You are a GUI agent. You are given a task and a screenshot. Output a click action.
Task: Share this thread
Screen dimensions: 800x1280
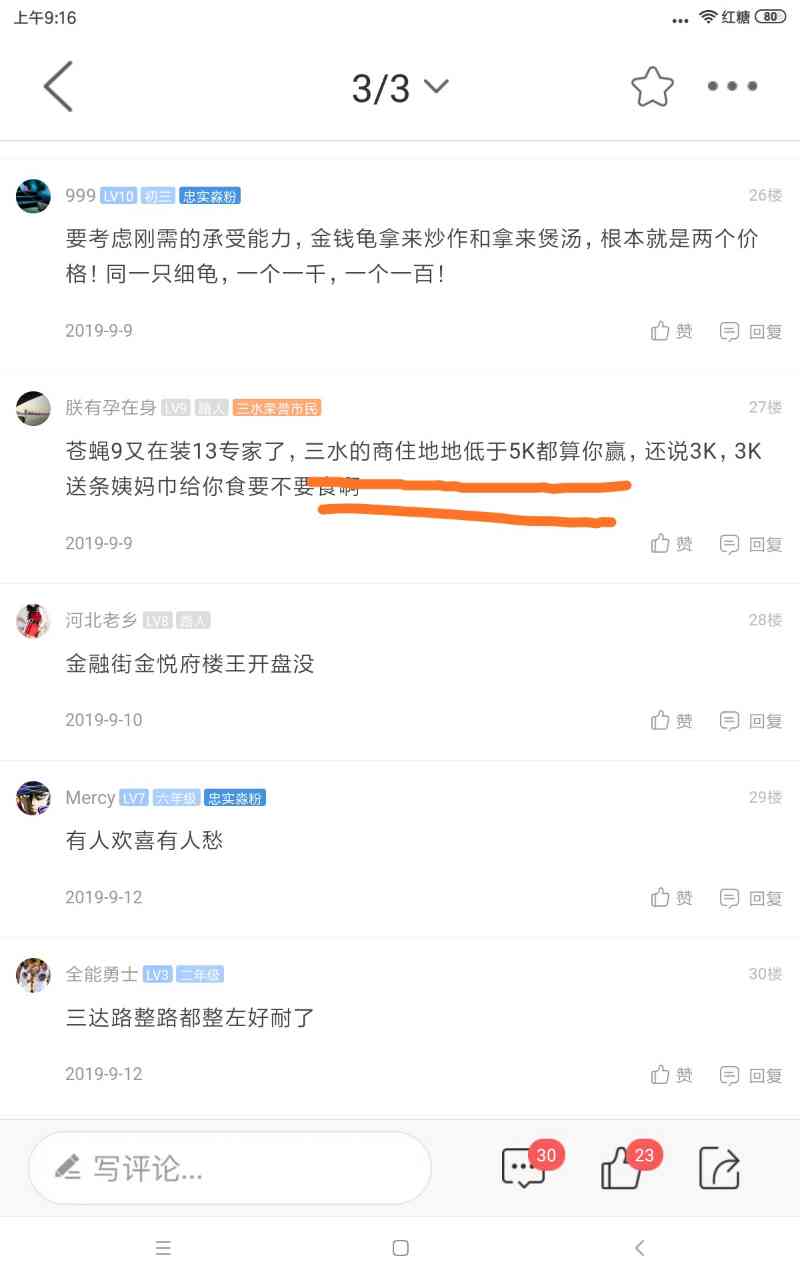[719, 1167]
